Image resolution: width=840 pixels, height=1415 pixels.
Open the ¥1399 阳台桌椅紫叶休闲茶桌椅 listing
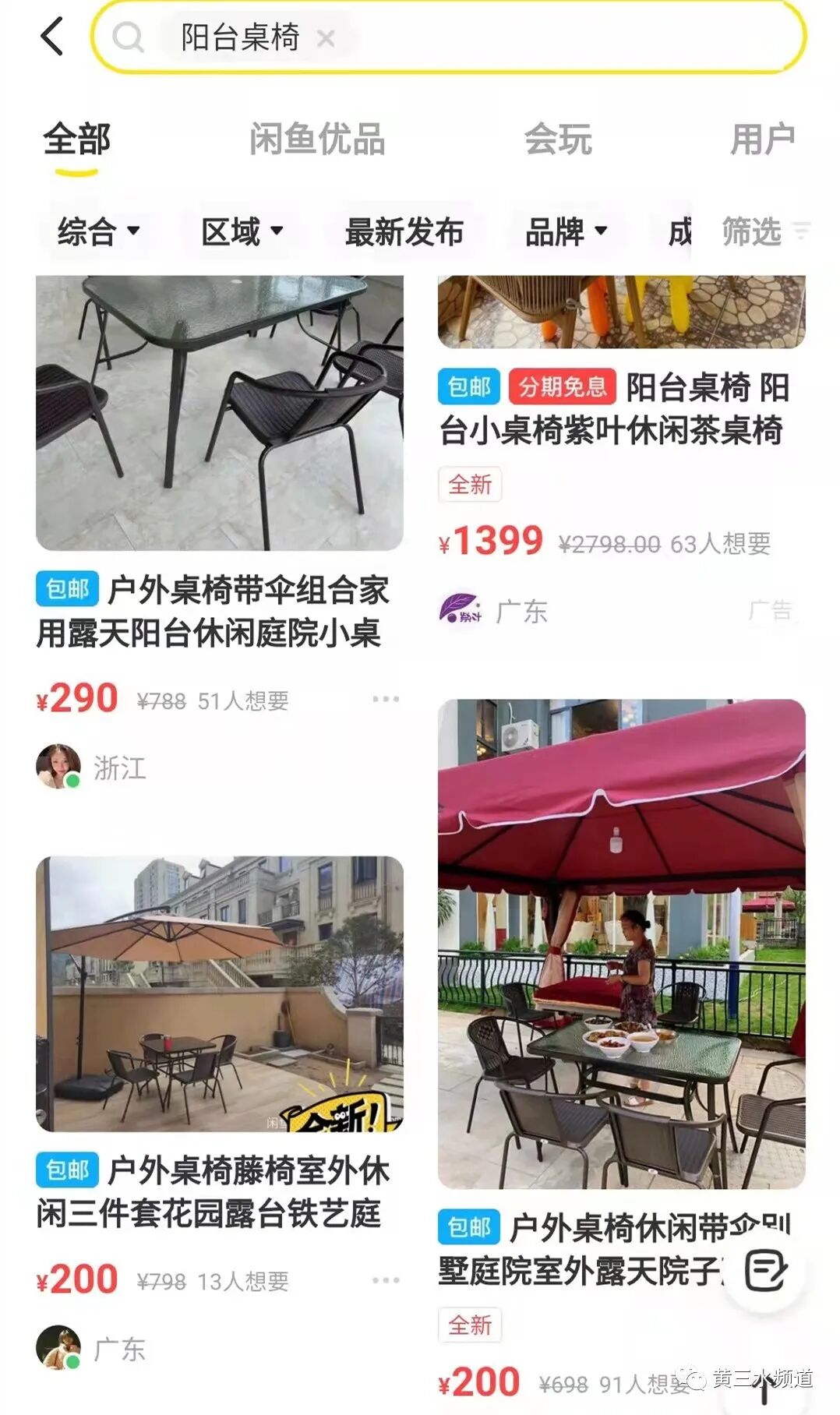tap(621, 408)
